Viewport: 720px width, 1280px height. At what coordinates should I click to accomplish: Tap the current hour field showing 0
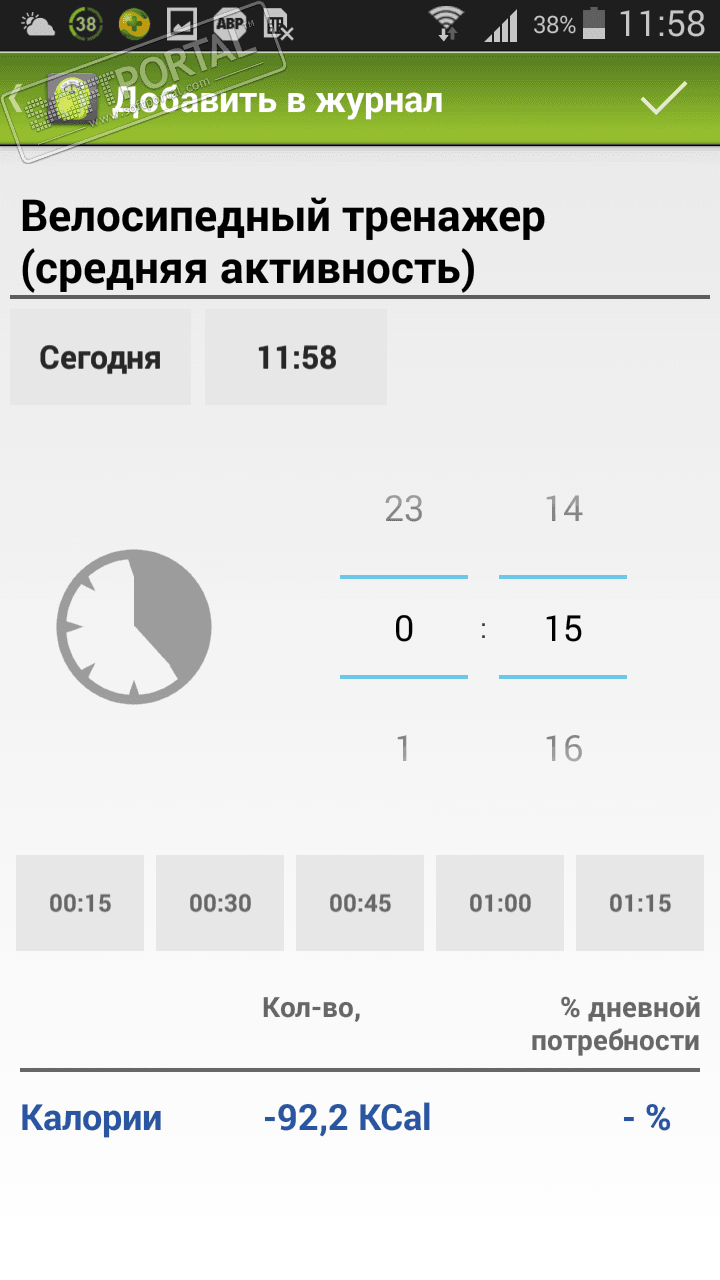[404, 629]
